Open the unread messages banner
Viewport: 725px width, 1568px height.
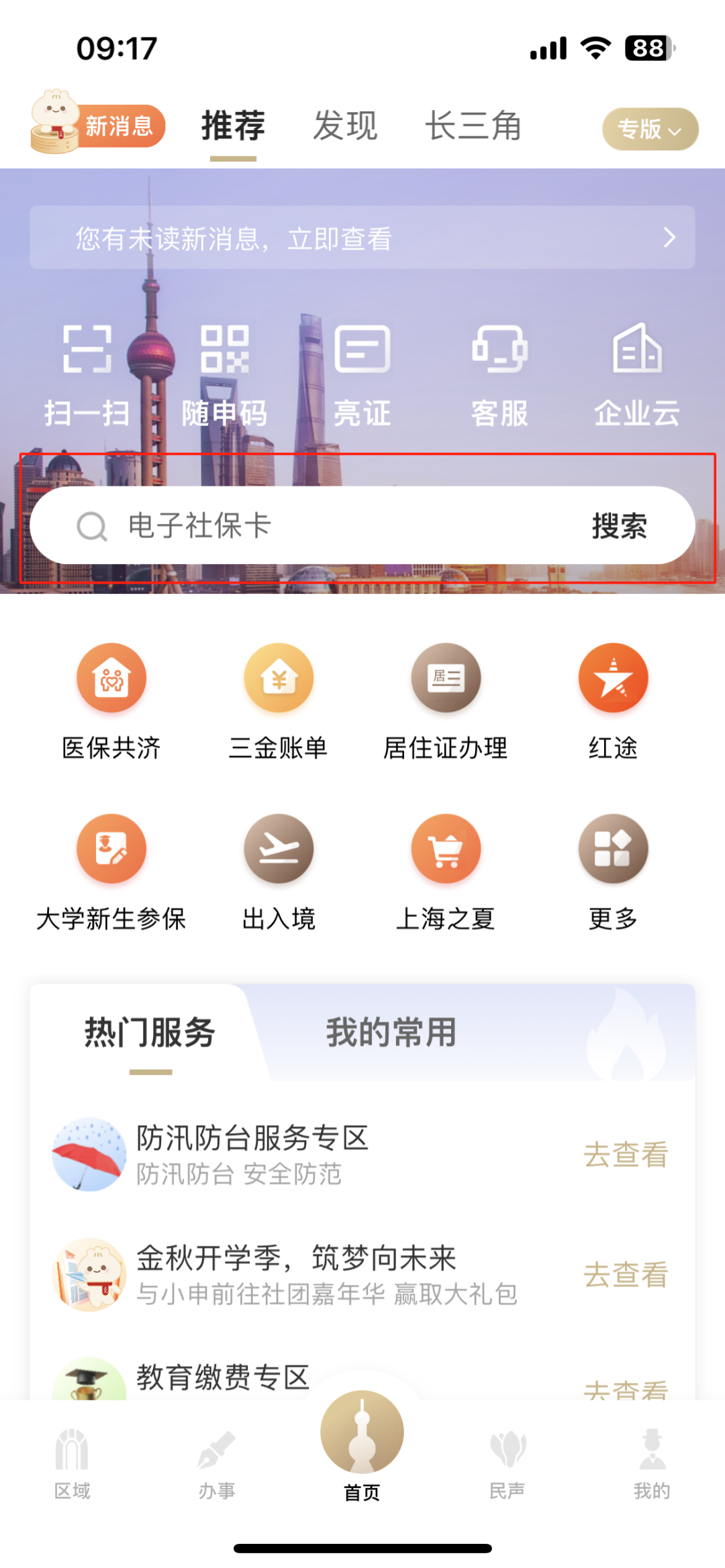[362, 238]
